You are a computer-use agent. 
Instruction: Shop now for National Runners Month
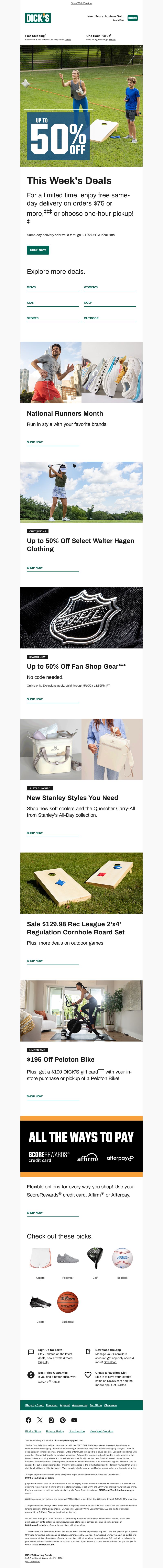tap(35, 442)
